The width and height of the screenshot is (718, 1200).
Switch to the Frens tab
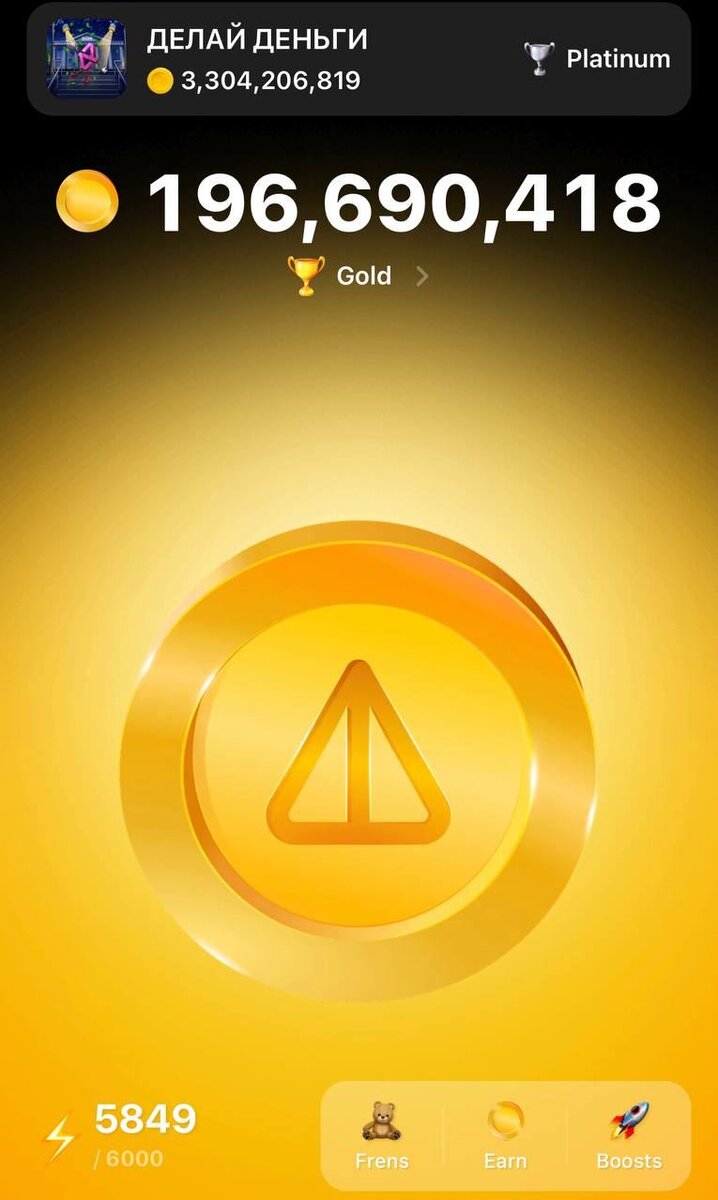click(381, 1135)
